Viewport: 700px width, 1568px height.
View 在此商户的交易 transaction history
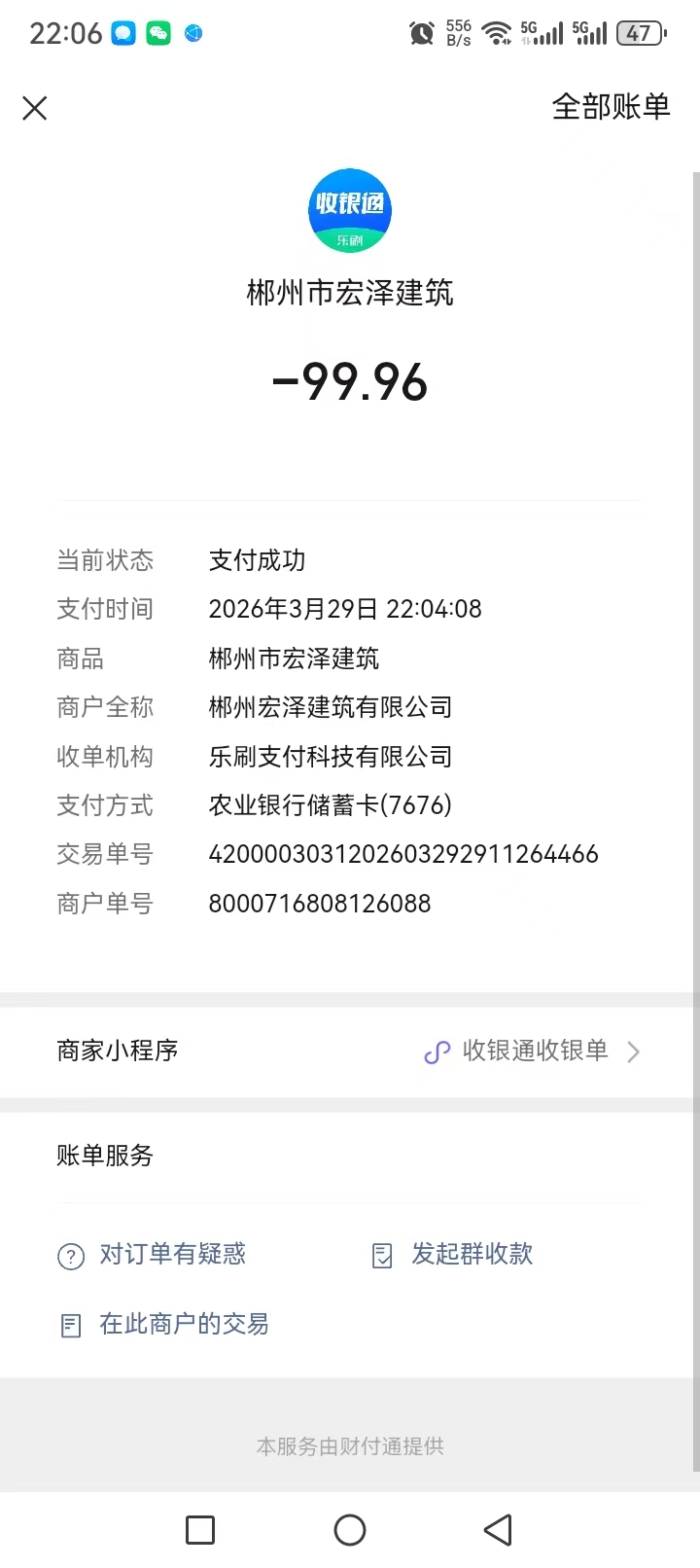tap(165, 1325)
